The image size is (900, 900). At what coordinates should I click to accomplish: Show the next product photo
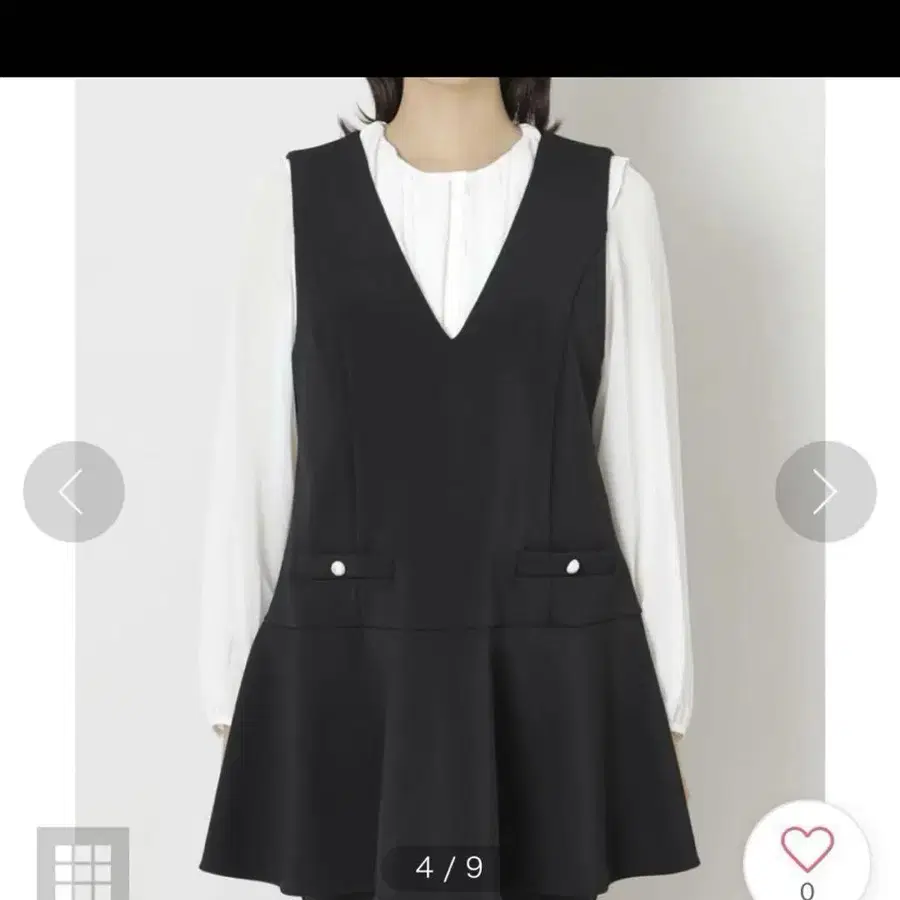pos(825,492)
